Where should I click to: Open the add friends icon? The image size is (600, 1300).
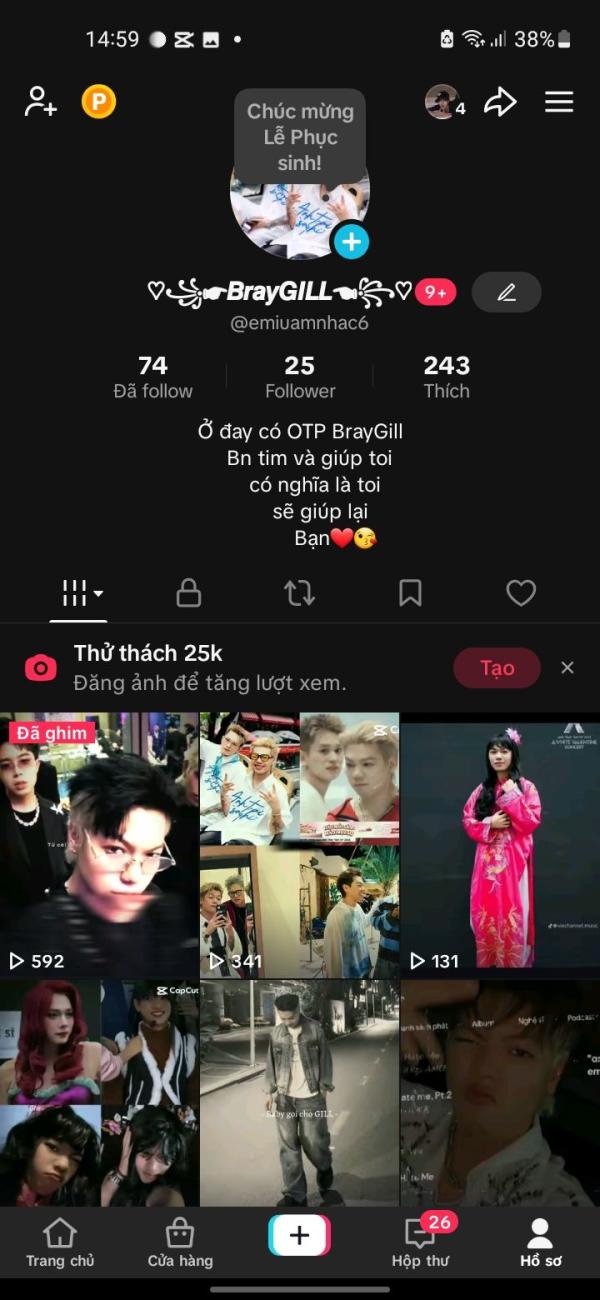tap(41, 101)
